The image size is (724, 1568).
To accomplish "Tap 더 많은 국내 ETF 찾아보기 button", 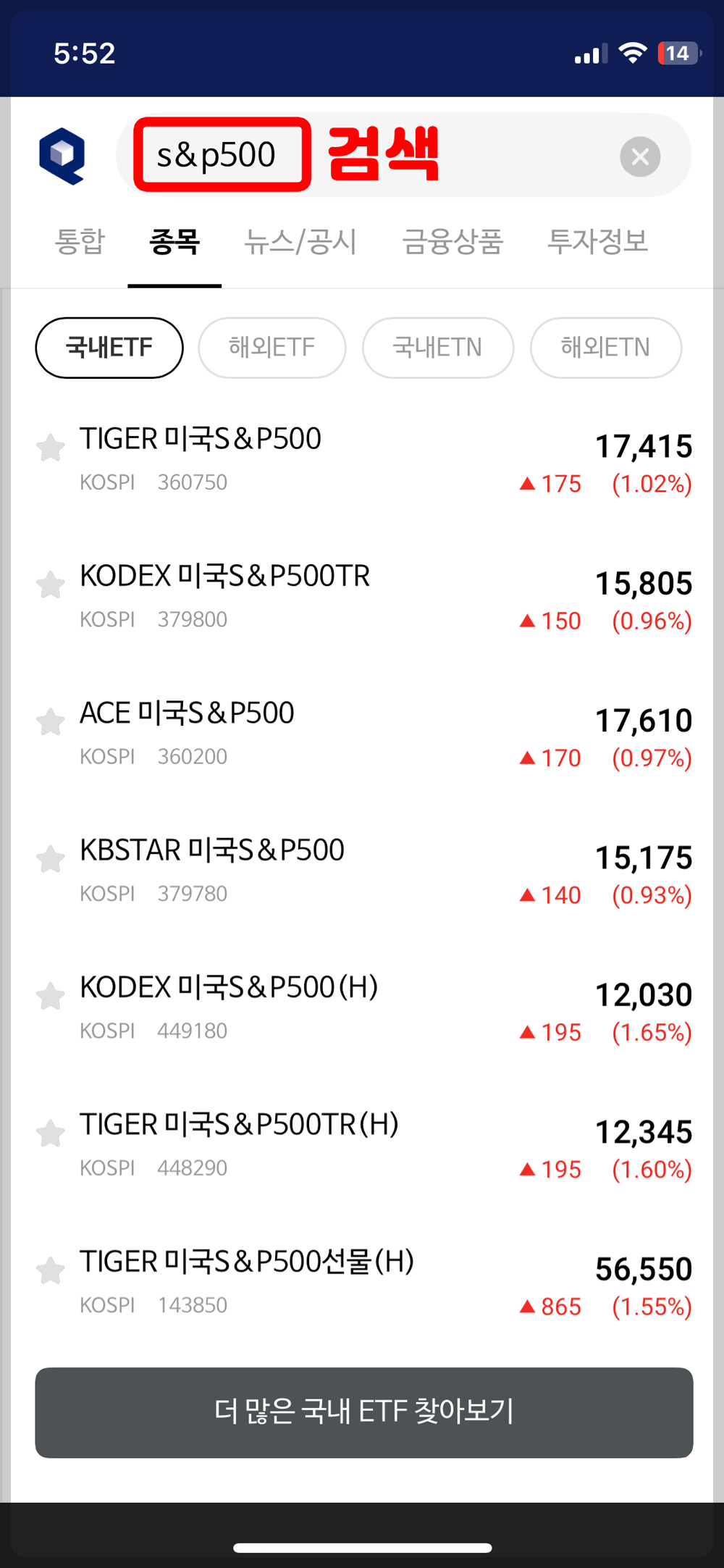I will tap(364, 1412).
